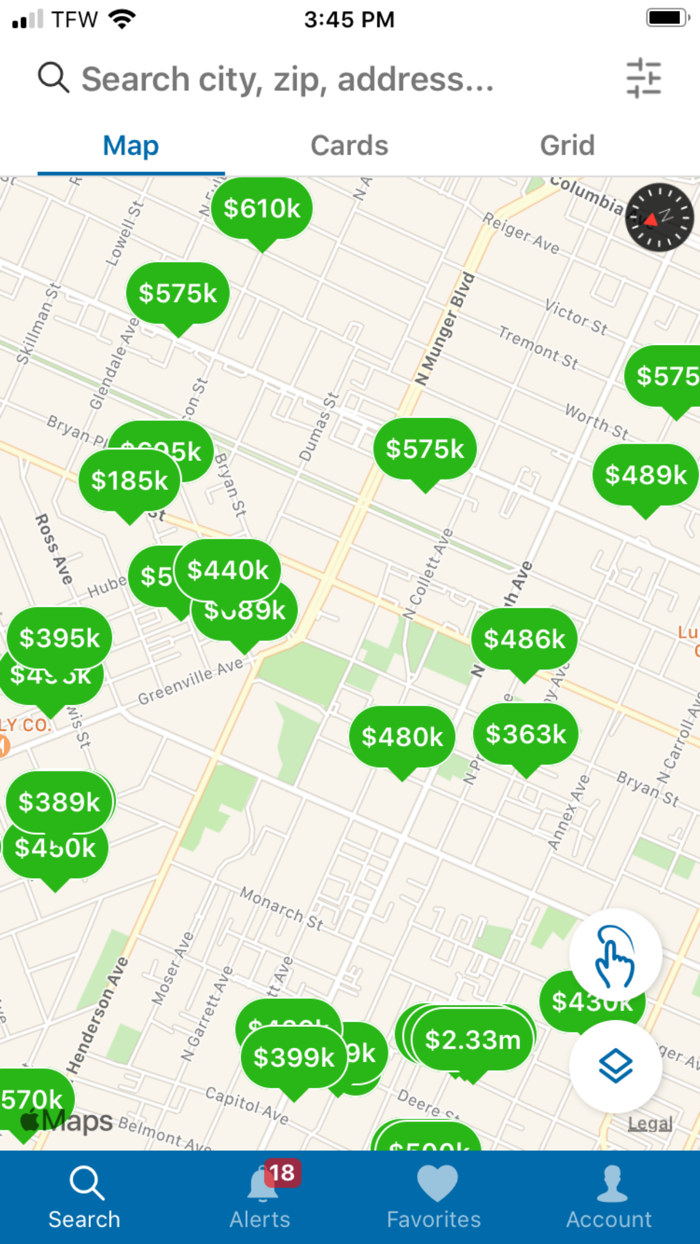The image size is (700, 1244).
Task: Open the filter settings icon
Action: (644, 78)
